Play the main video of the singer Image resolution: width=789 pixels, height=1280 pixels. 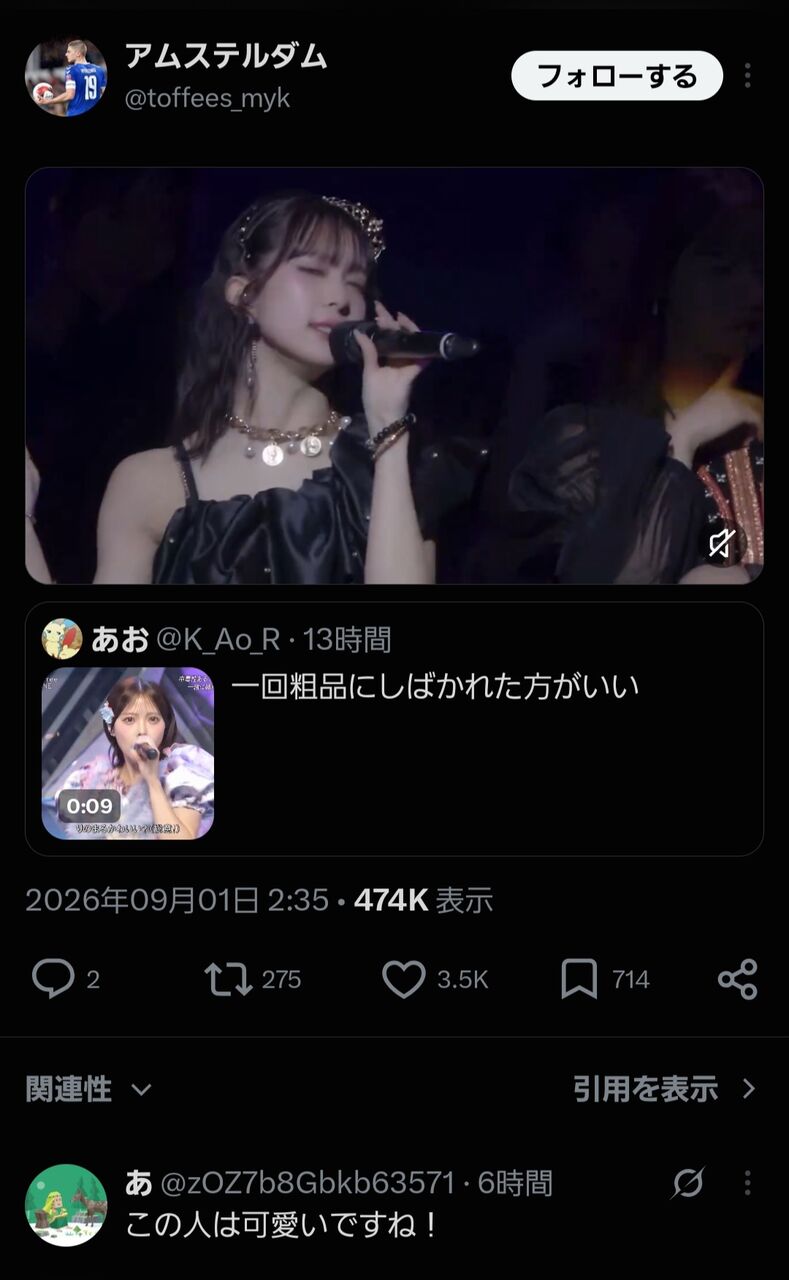394,375
